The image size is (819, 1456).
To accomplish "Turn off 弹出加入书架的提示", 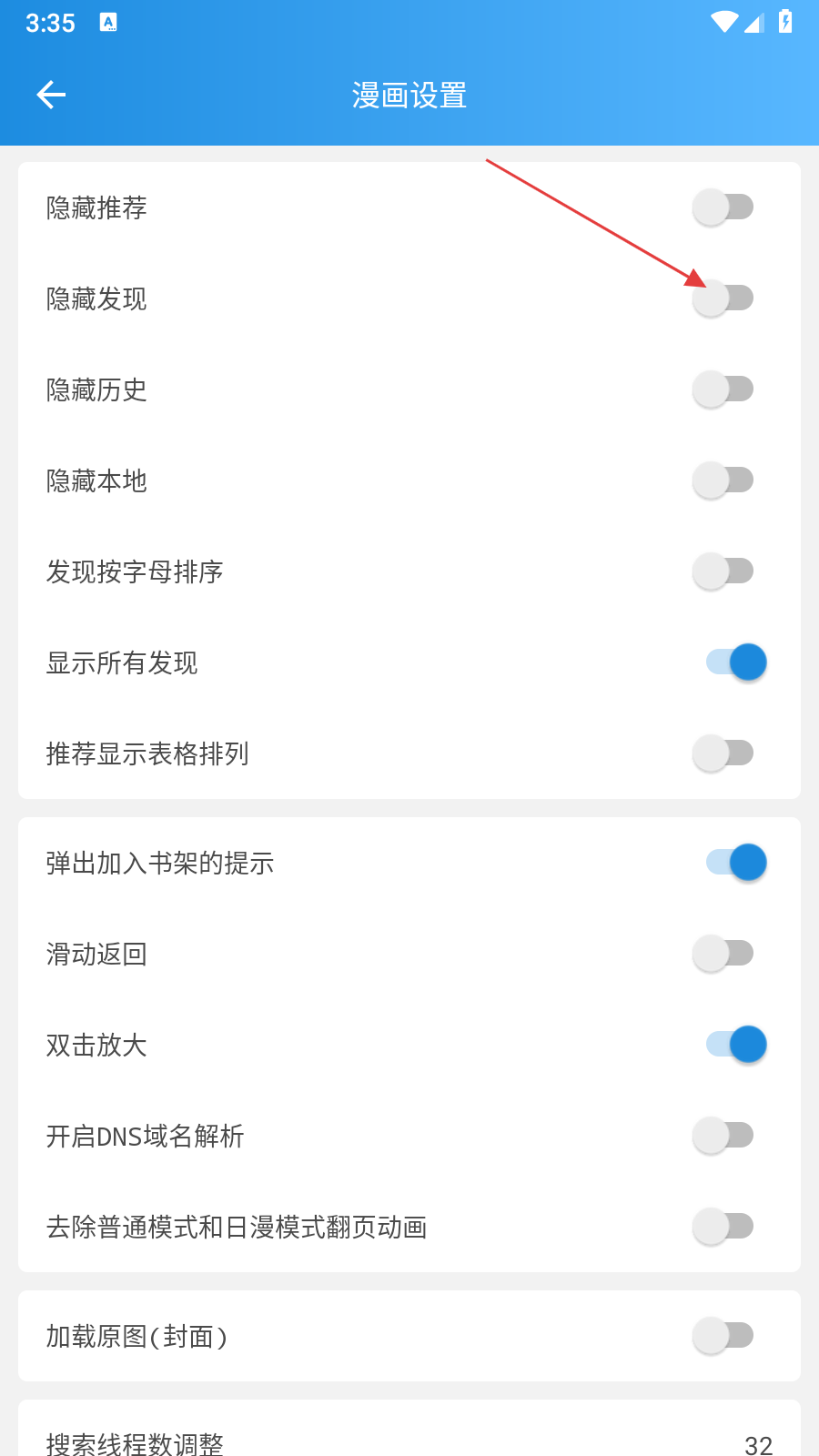I will click(735, 863).
